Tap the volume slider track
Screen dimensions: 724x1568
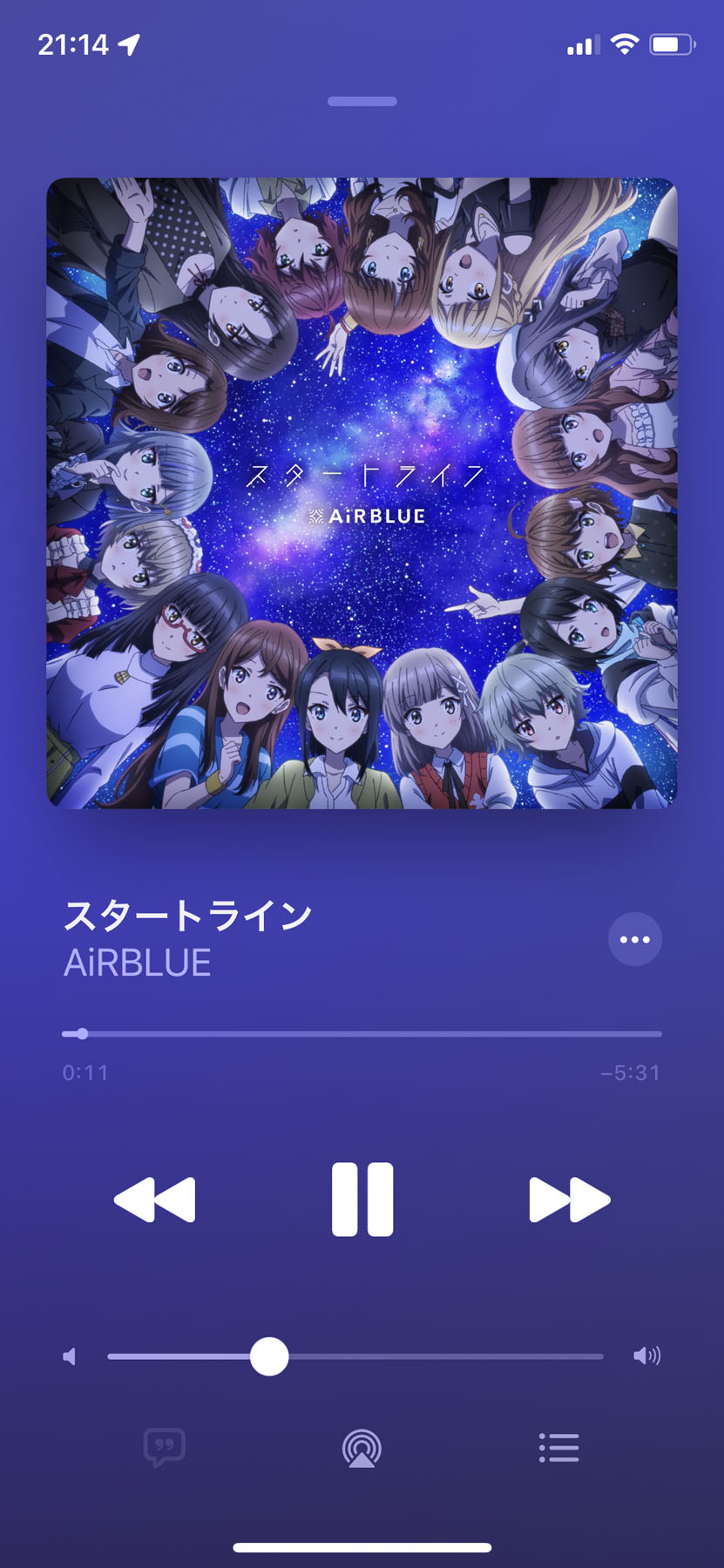[x=436, y=1356]
